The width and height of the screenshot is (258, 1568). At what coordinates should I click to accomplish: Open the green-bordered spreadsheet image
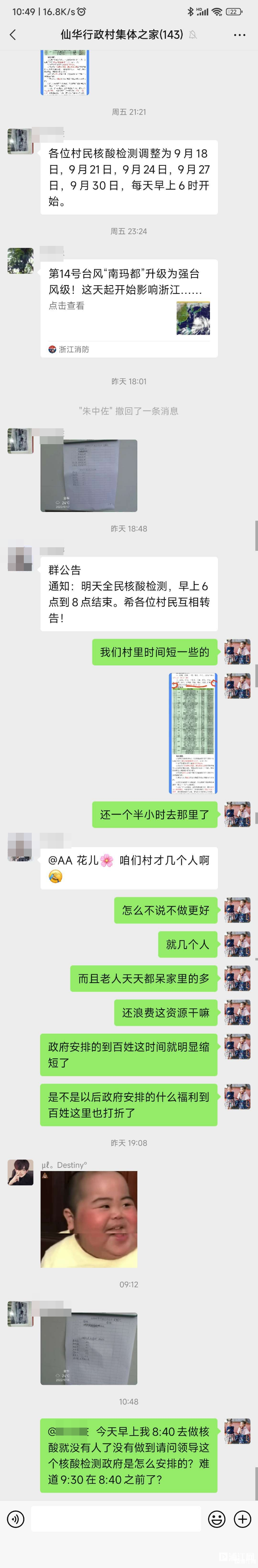pyautogui.click(x=193, y=733)
